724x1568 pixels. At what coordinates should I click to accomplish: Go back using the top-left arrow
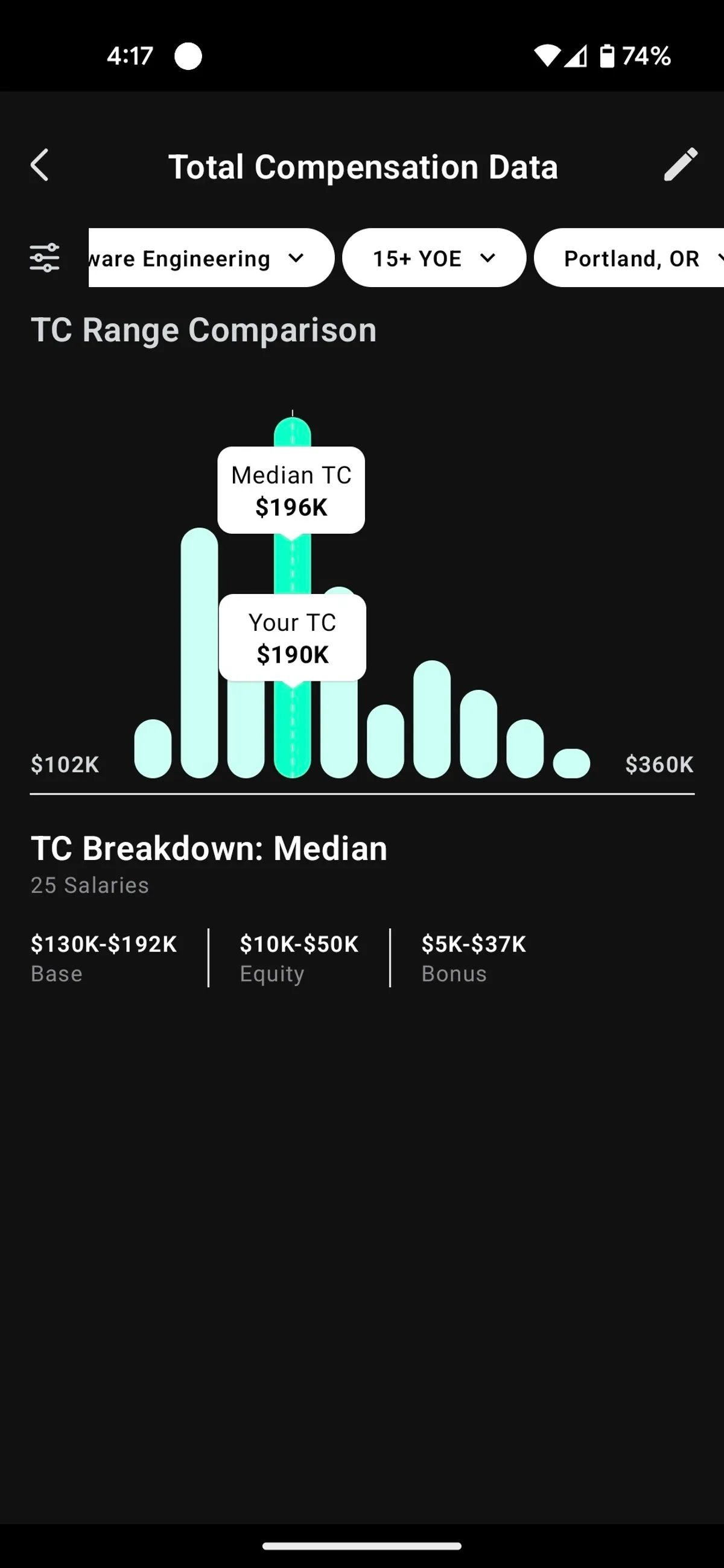(x=40, y=166)
